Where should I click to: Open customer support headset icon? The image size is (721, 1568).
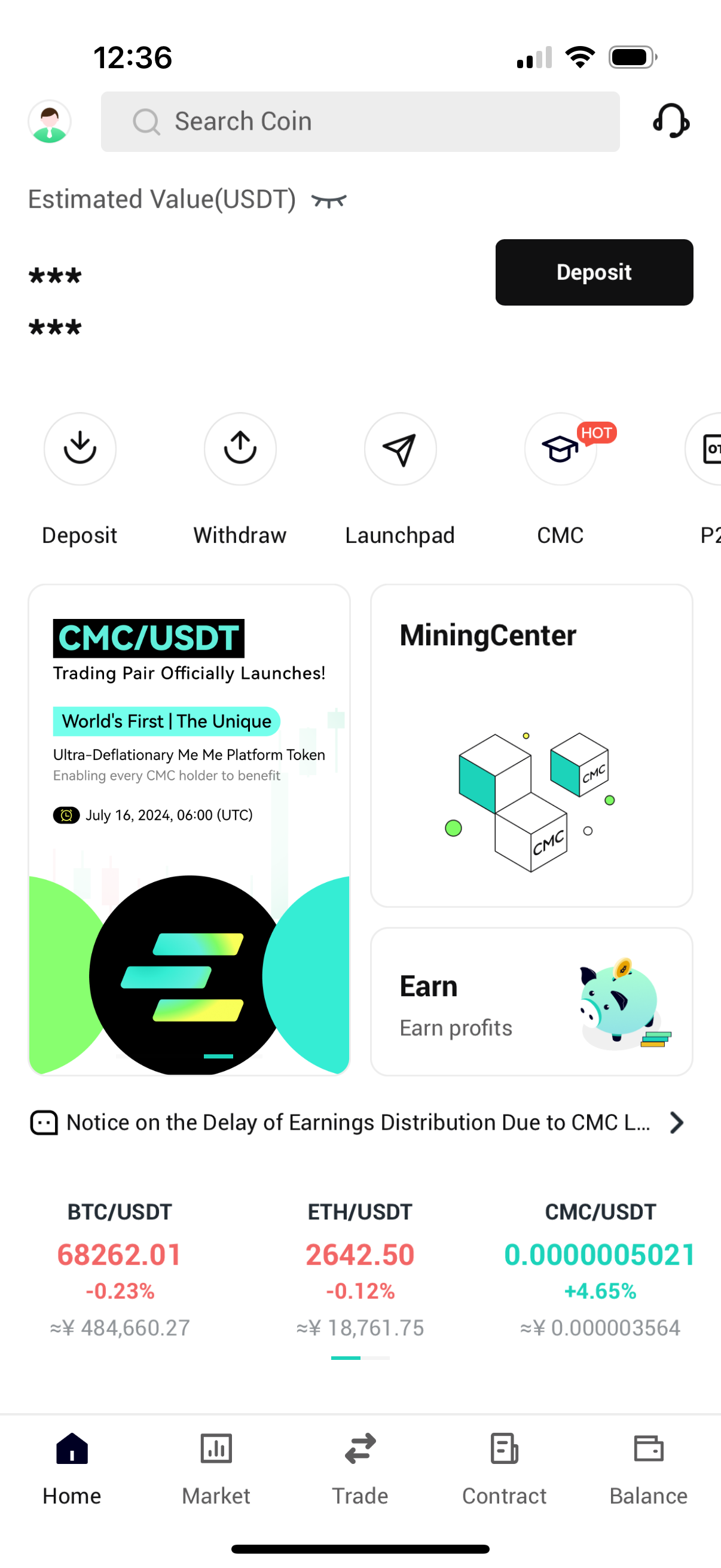pyautogui.click(x=671, y=121)
